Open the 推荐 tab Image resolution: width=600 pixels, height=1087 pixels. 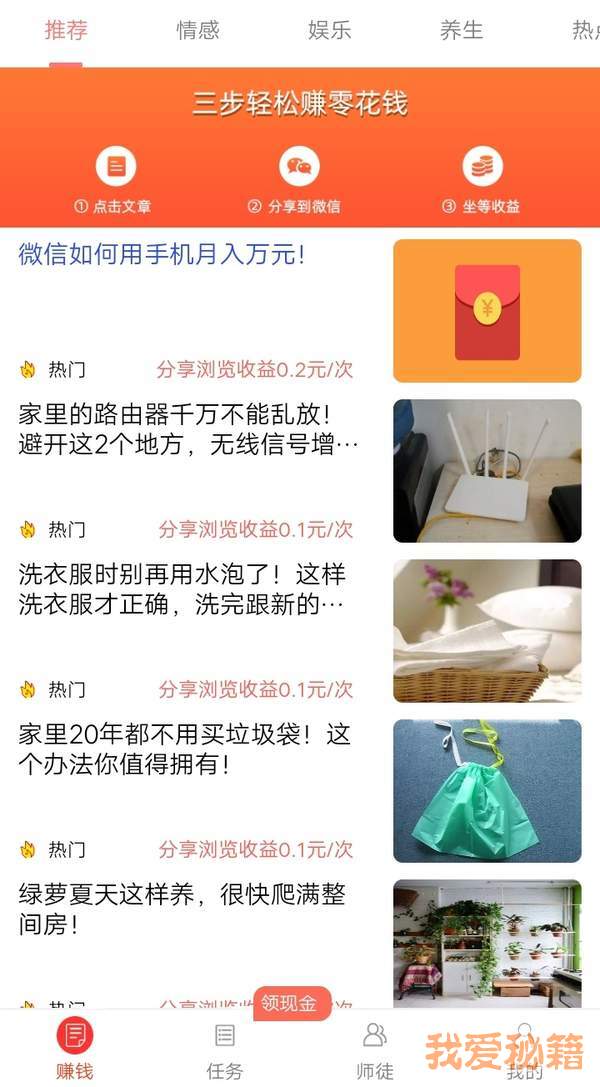[x=66, y=31]
